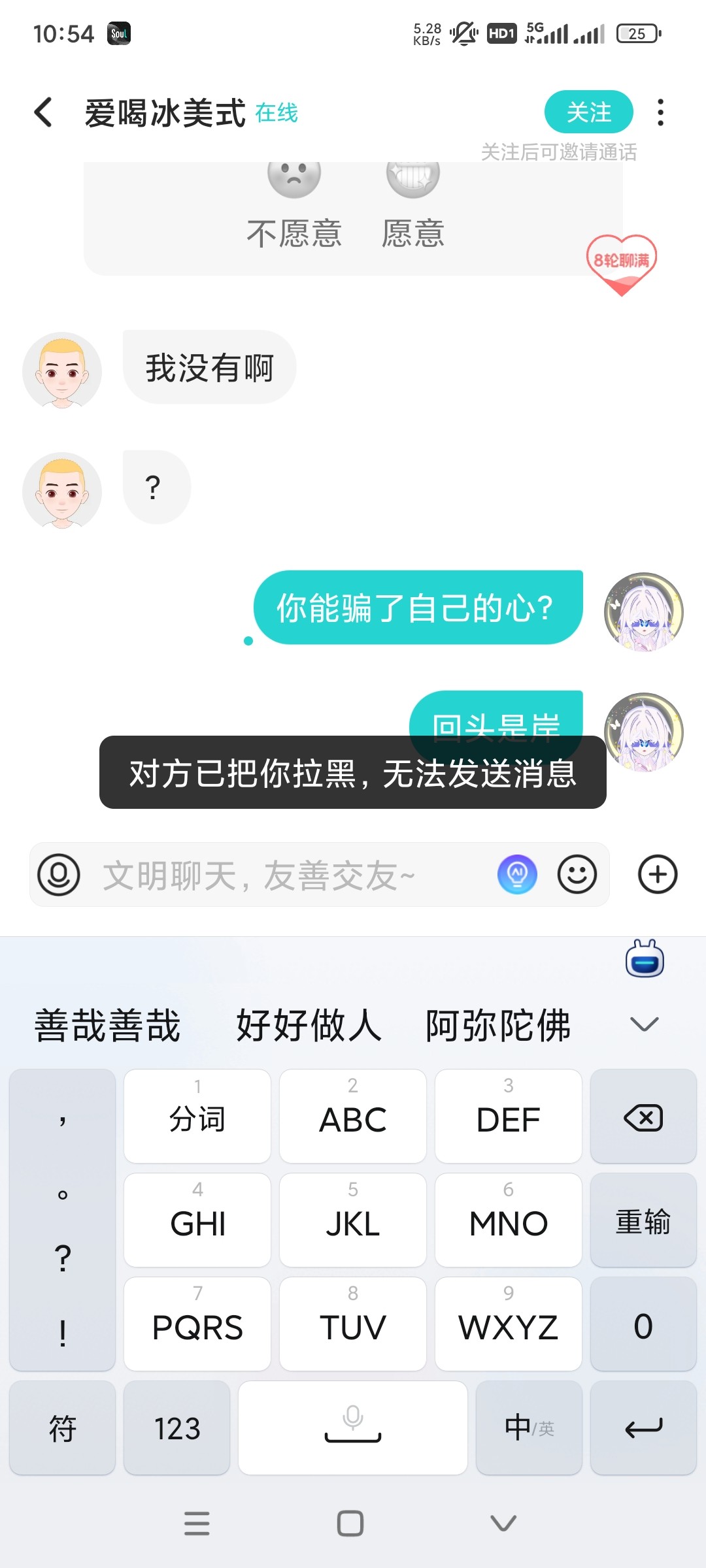Image resolution: width=706 pixels, height=1568 pixels.
Task: Open the 8轮聊满 heart badge
Action: coord(621,263)
